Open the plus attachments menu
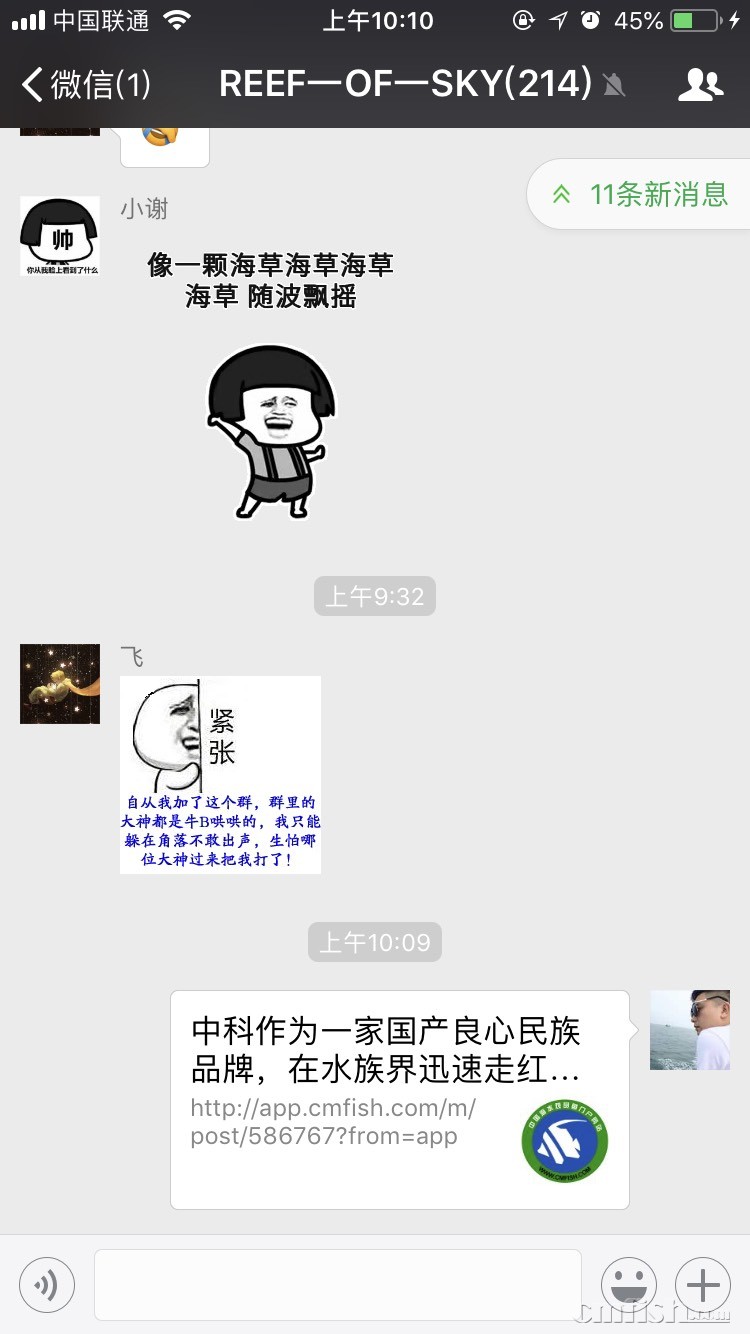 [x=703, y=1284]
